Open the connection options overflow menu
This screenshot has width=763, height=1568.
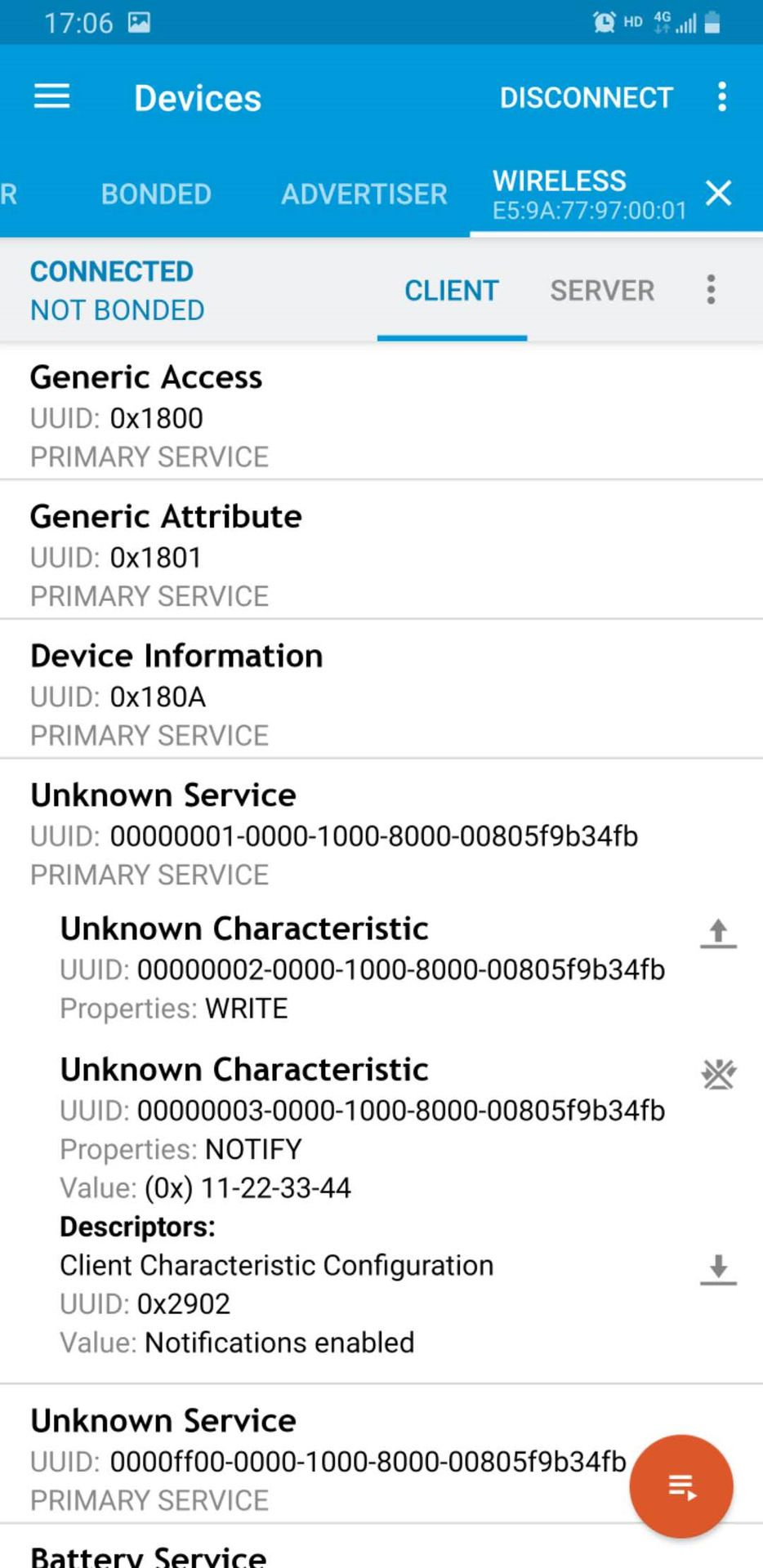(x=711, y=290)
